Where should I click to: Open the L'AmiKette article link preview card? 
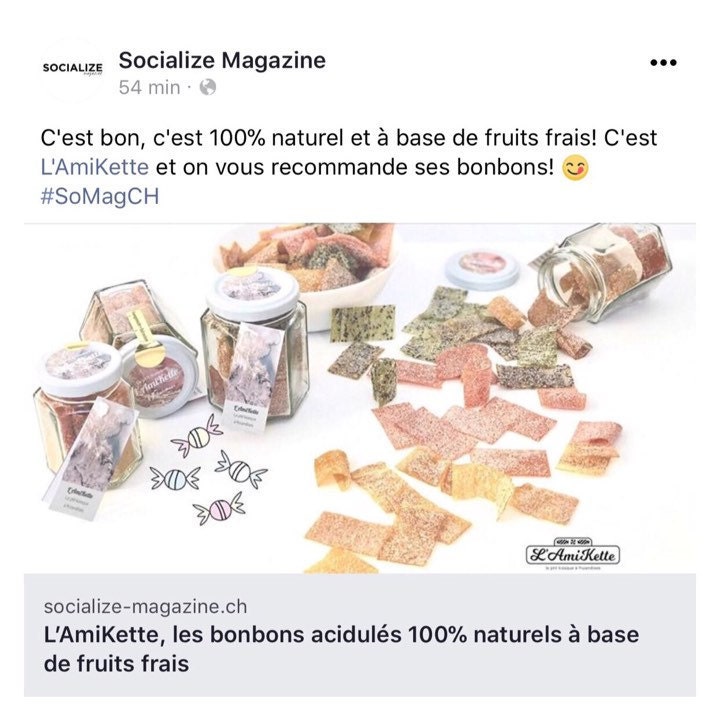(360, 635)
